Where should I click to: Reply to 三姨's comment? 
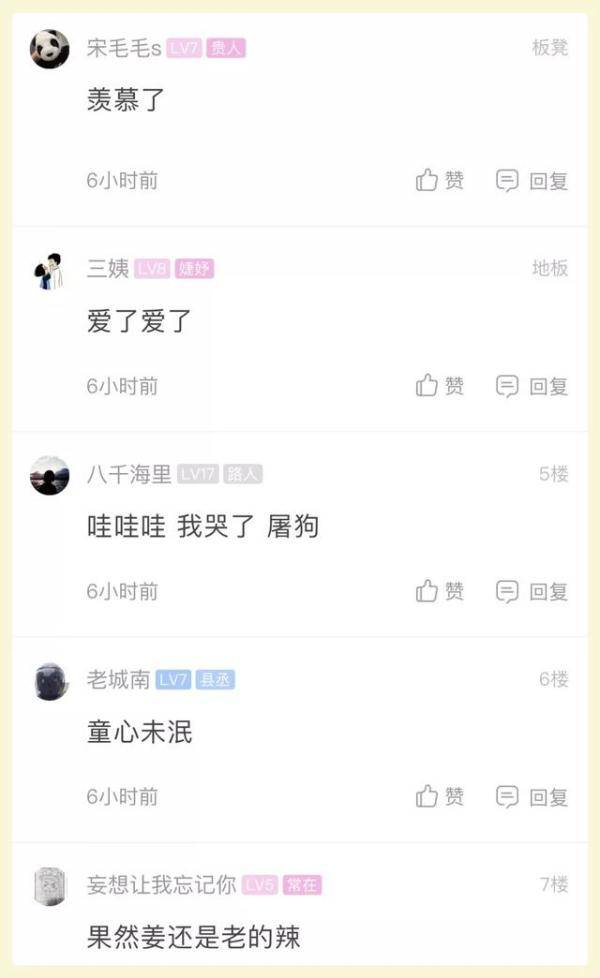pos(532,386)
